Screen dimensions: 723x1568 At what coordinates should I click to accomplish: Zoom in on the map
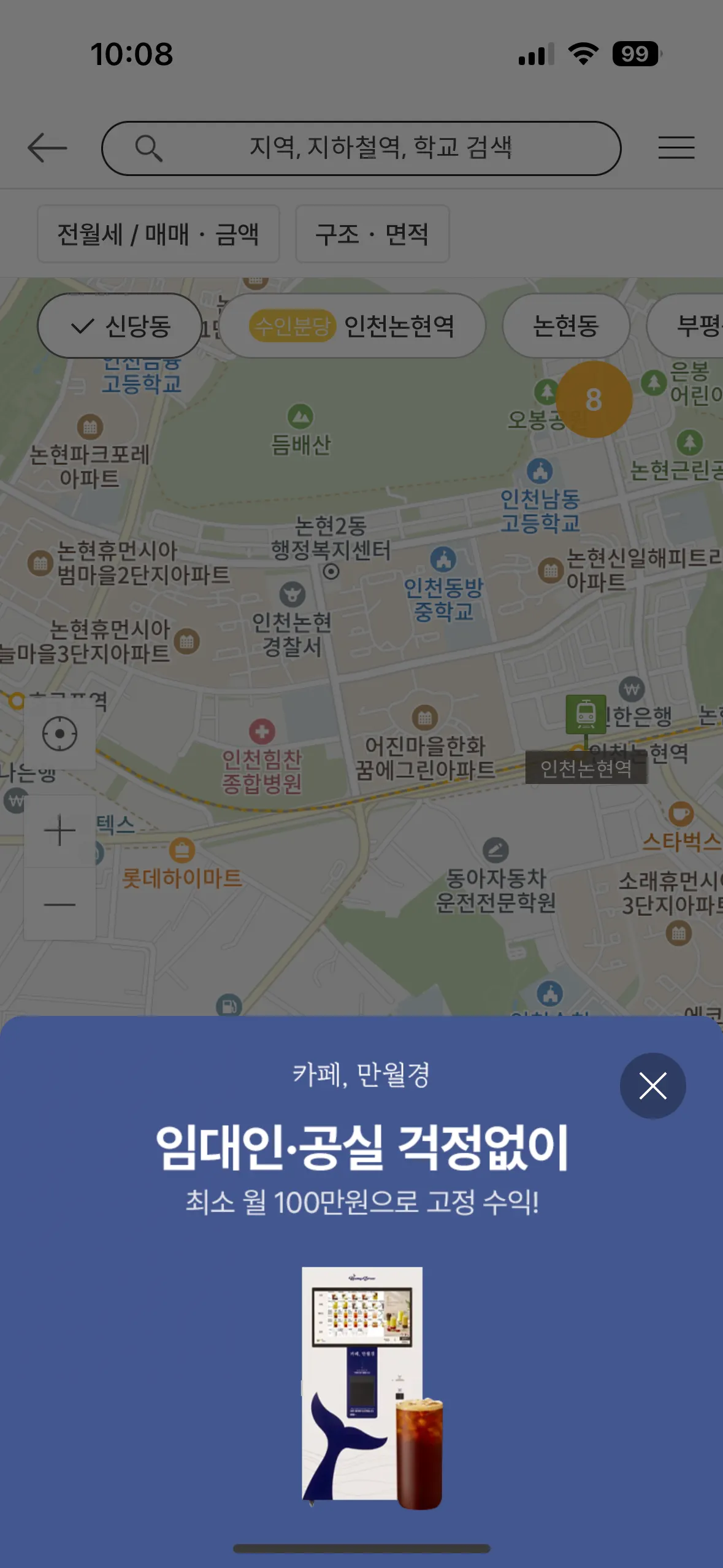point(59,831)
